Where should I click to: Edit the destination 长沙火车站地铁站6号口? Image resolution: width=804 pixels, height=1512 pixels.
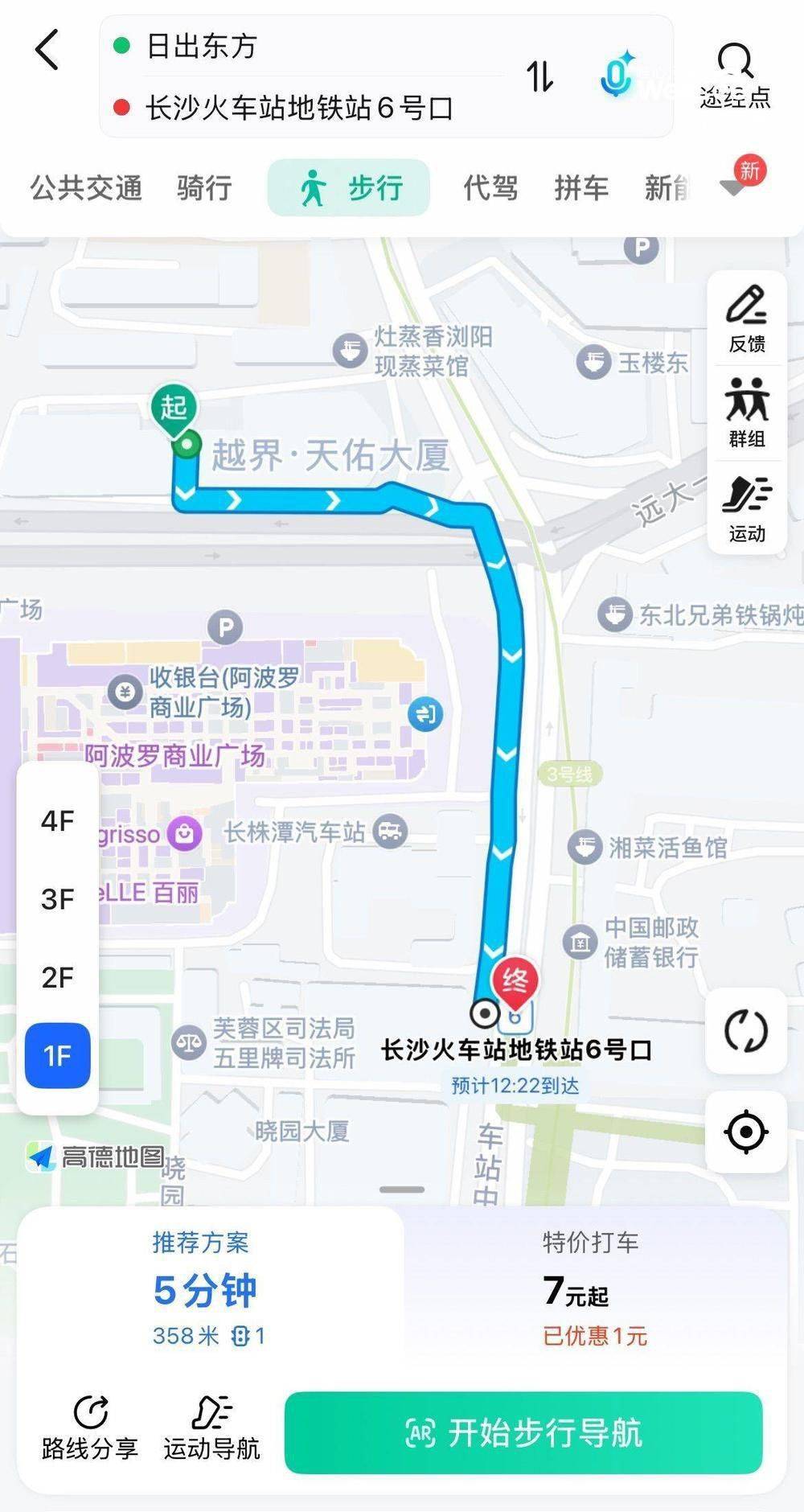tap(306, 107)
